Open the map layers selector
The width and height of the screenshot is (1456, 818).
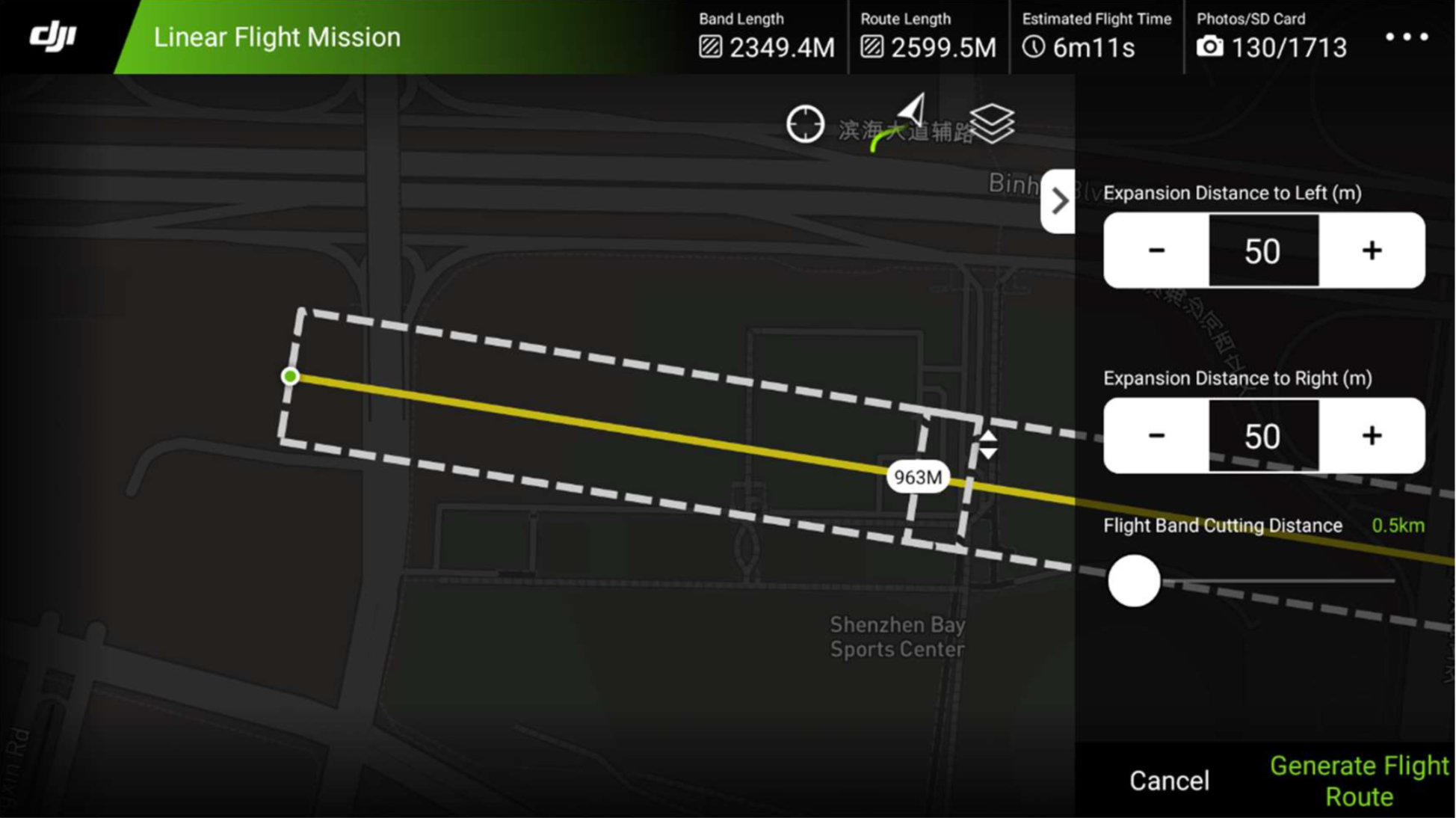[992, 123]
